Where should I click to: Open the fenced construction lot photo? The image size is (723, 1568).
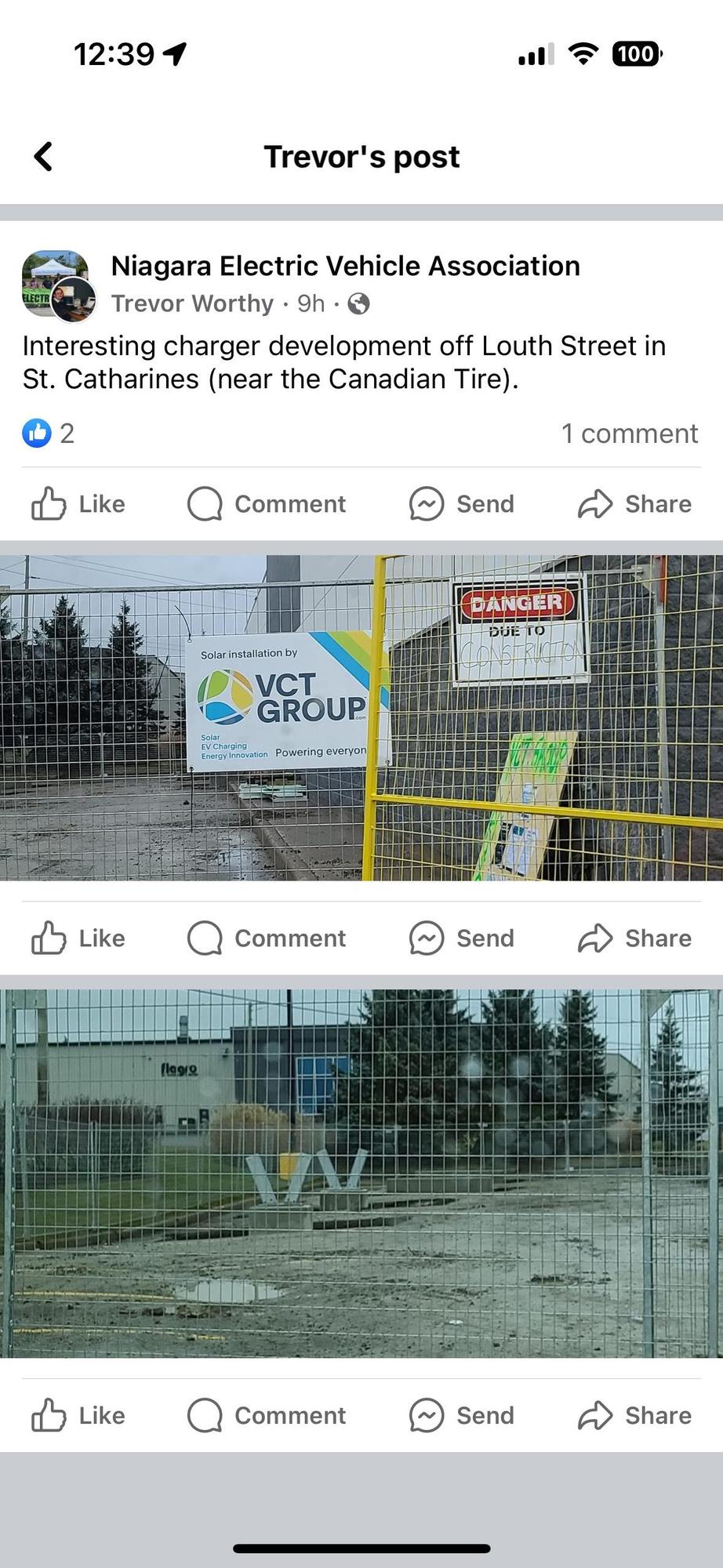361,1172
